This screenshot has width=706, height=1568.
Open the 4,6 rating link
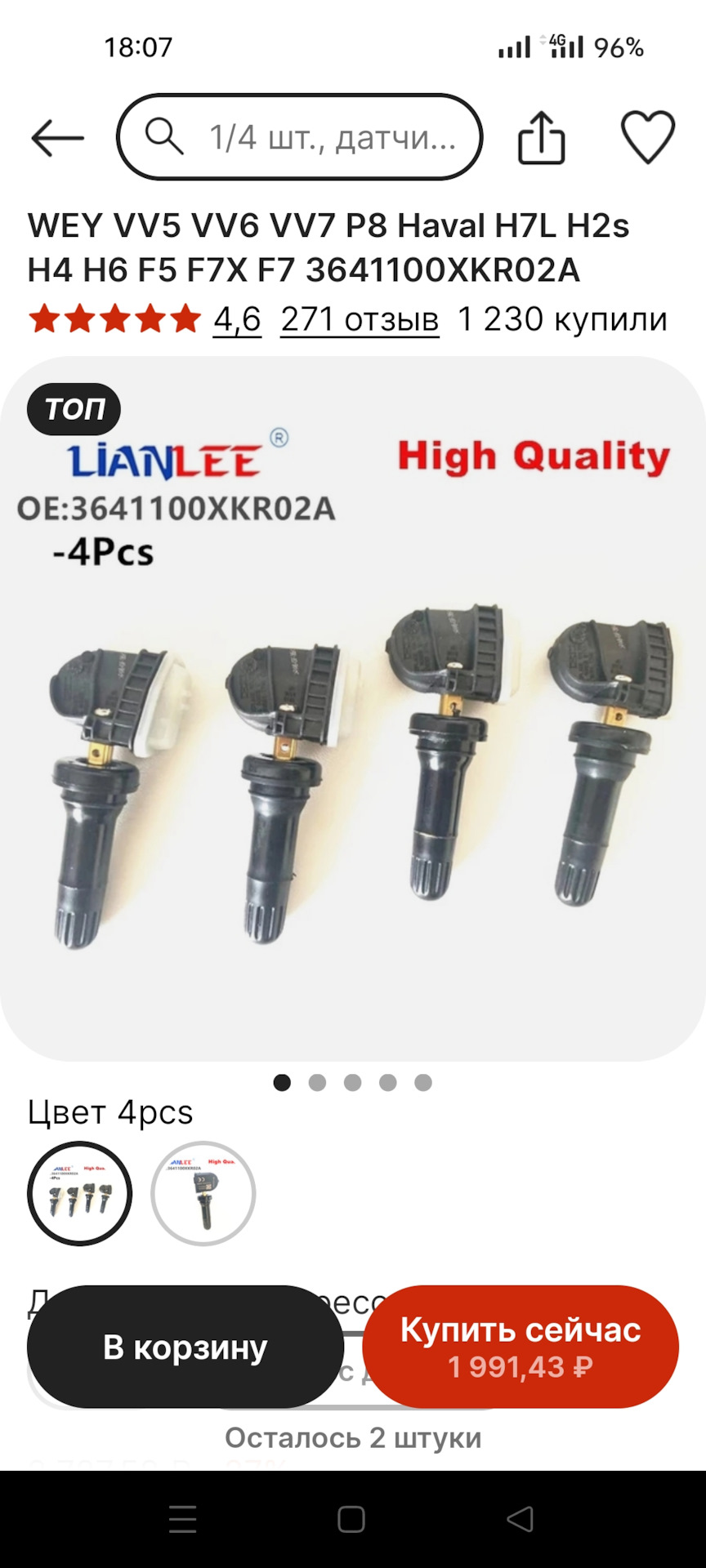pos(237,319)
